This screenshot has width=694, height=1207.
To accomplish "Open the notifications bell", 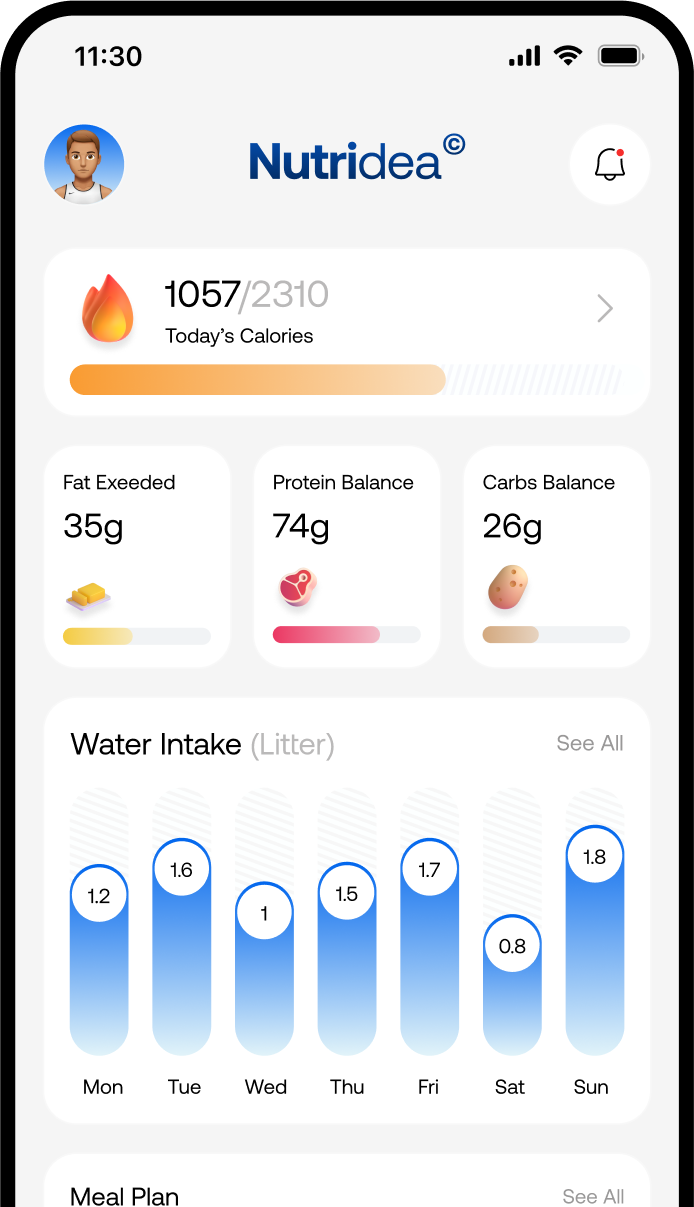I will pos(610,164).
